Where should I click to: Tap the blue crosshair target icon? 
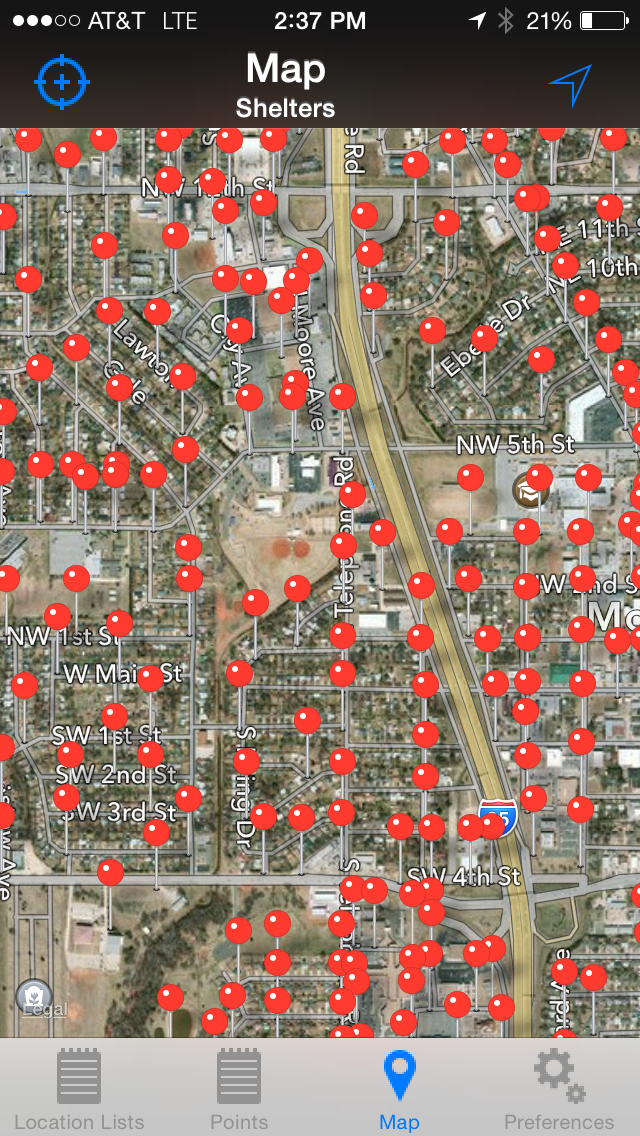click(x=62, y=81)
